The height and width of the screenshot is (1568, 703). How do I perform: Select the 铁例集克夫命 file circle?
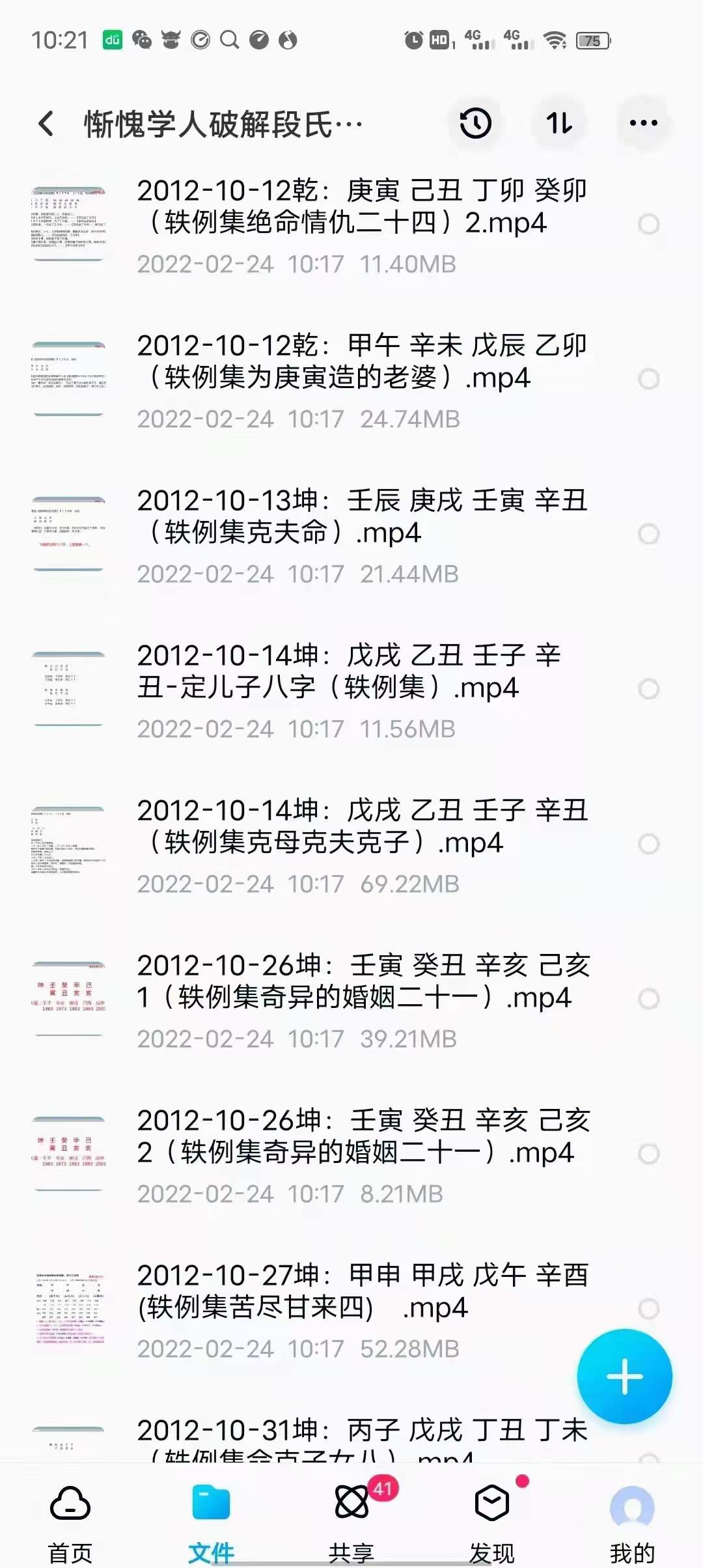[648, 534]
